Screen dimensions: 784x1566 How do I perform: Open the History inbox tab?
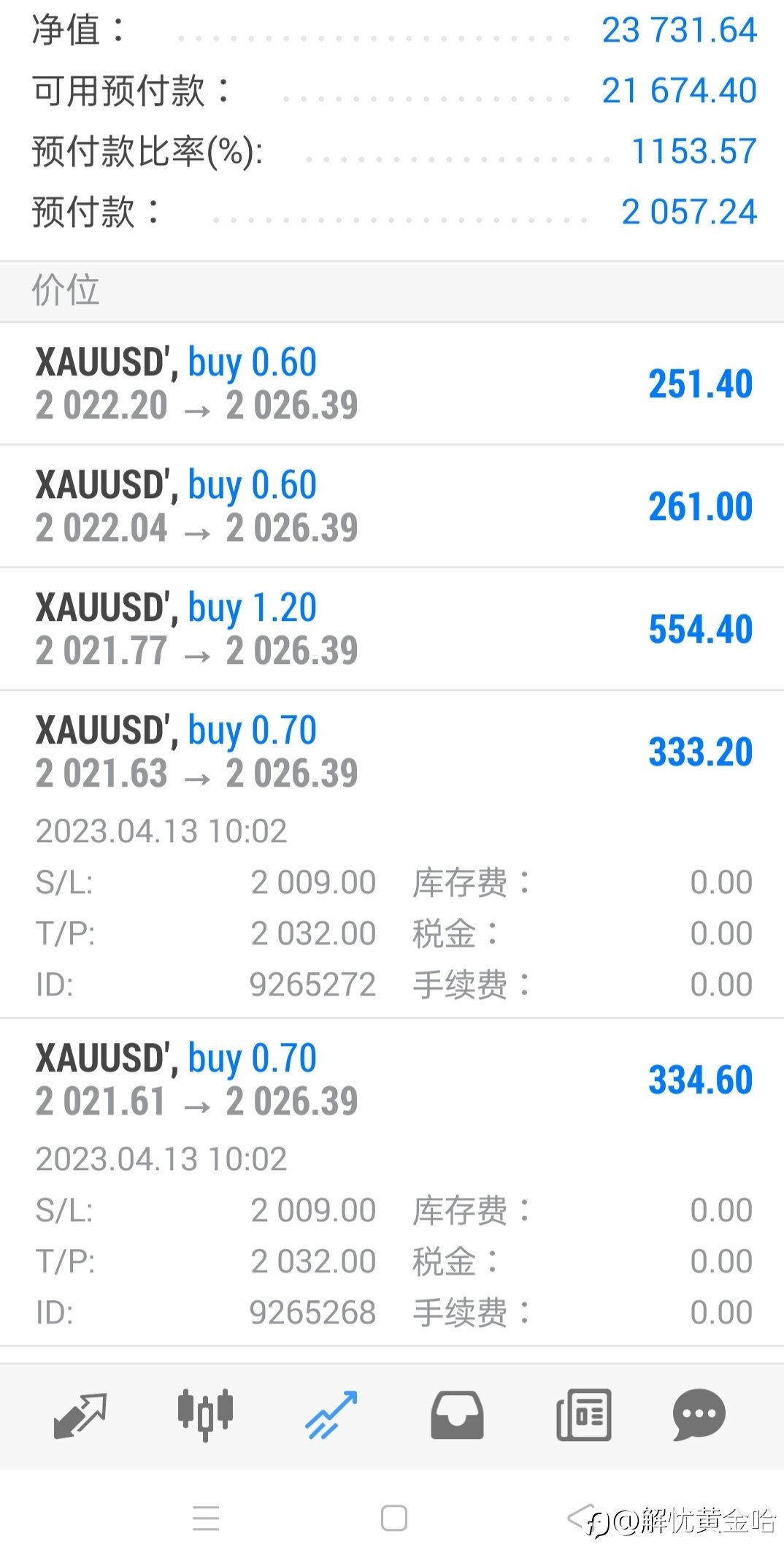457,1416
